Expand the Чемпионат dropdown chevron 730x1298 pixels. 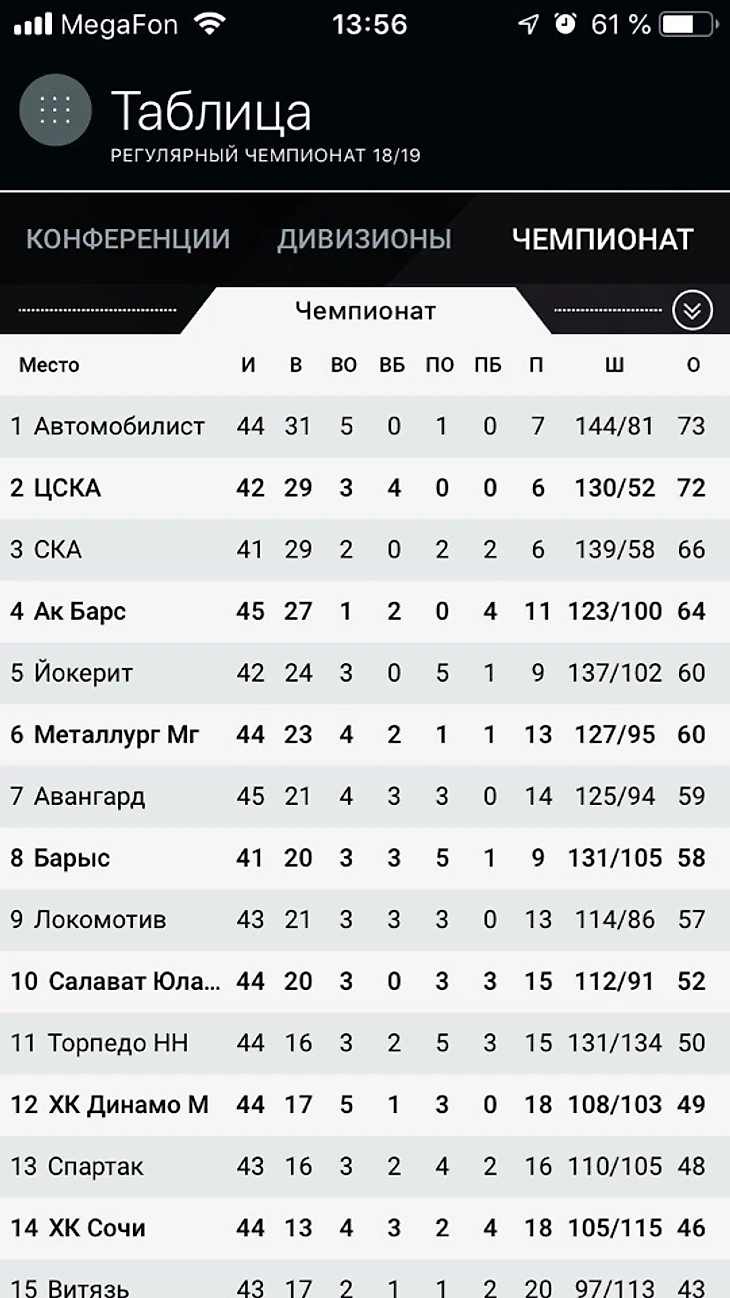coord(692,311)
